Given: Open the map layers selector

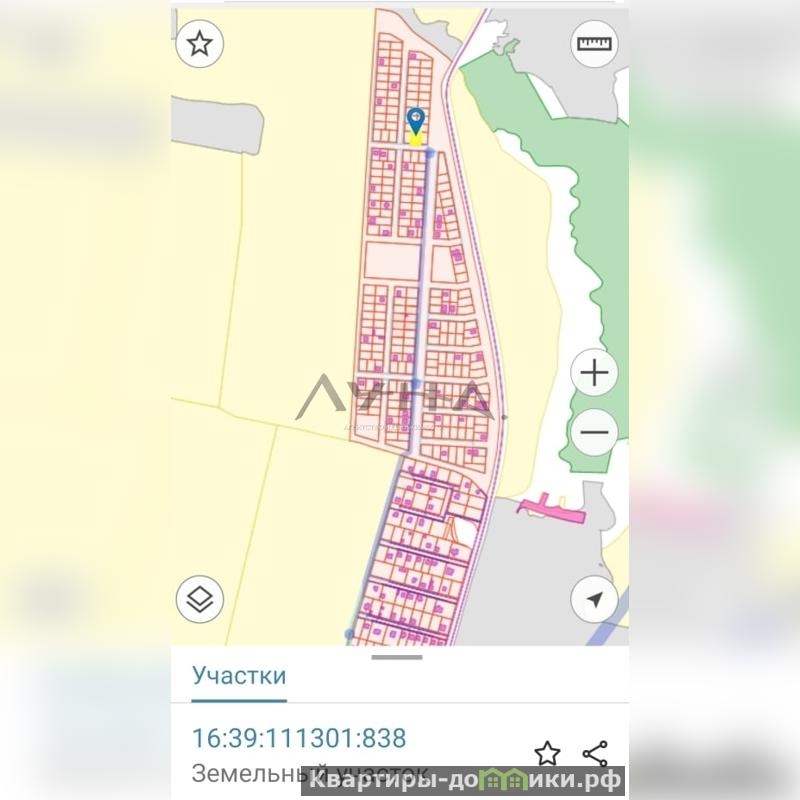Looking at the screenshot, I should coord(200,600).
